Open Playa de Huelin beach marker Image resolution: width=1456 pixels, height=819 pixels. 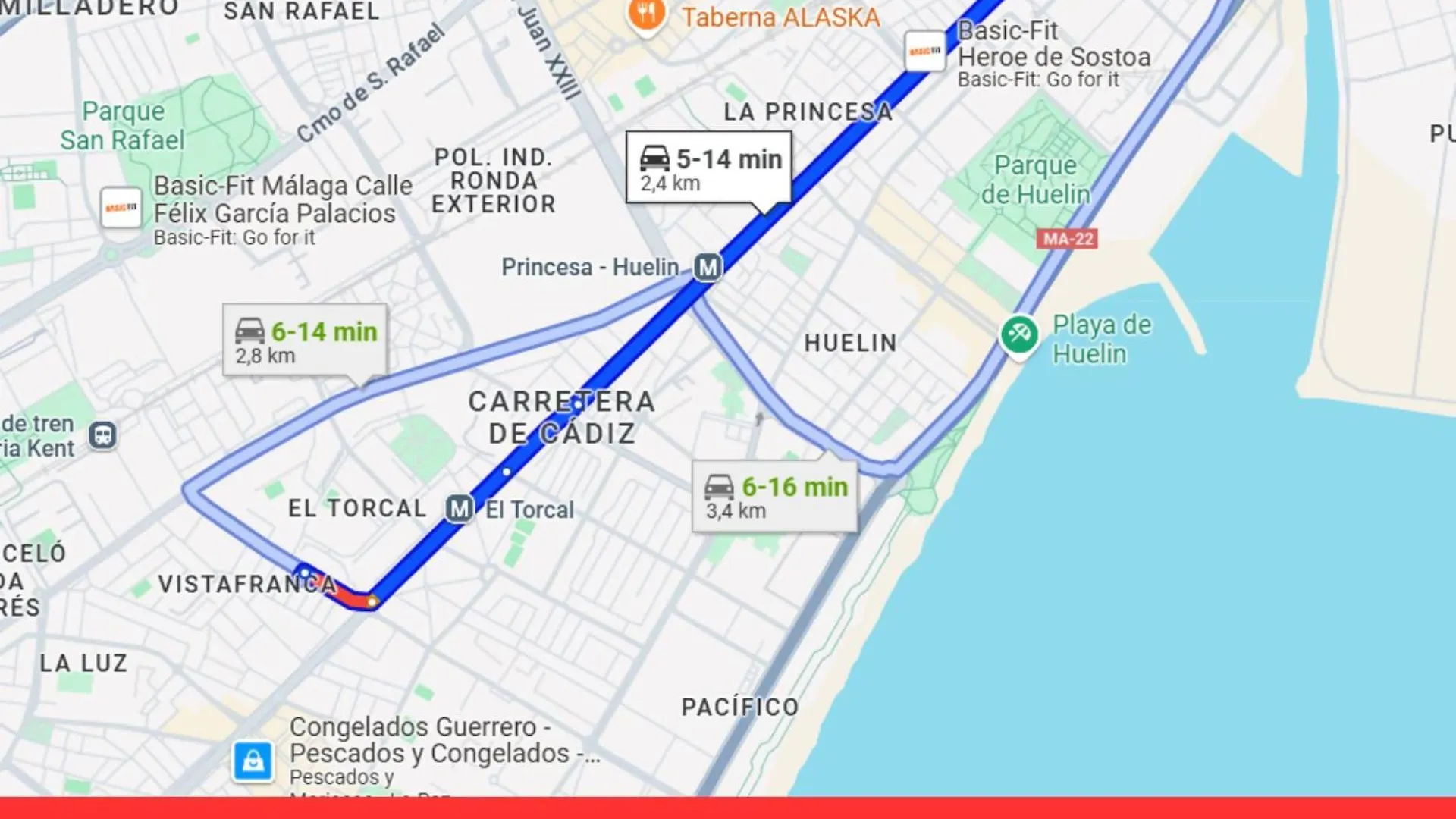[x=1018, y=334]
